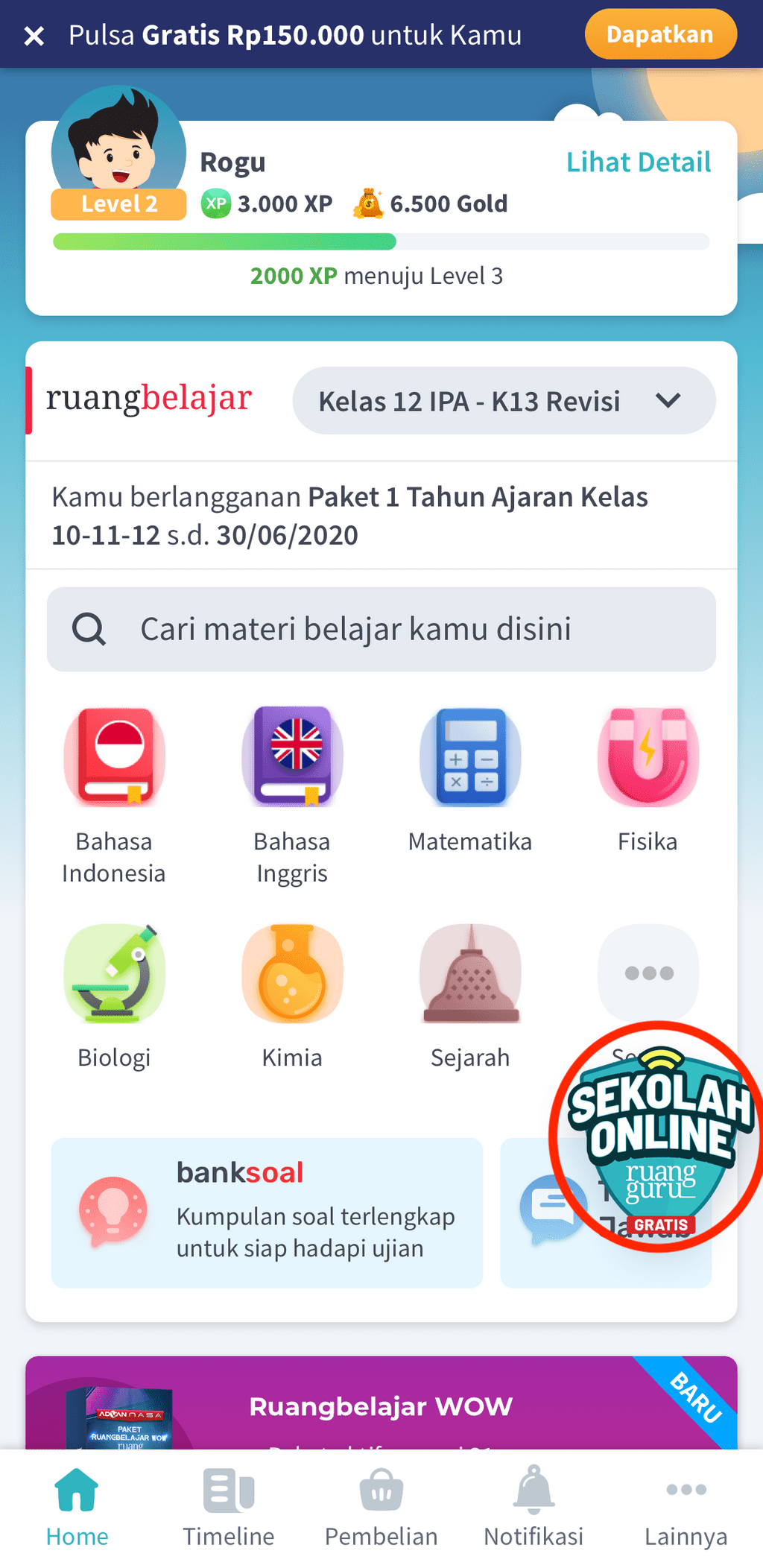
Task: Tap the Dapatkan button
Action: (660, 34)
